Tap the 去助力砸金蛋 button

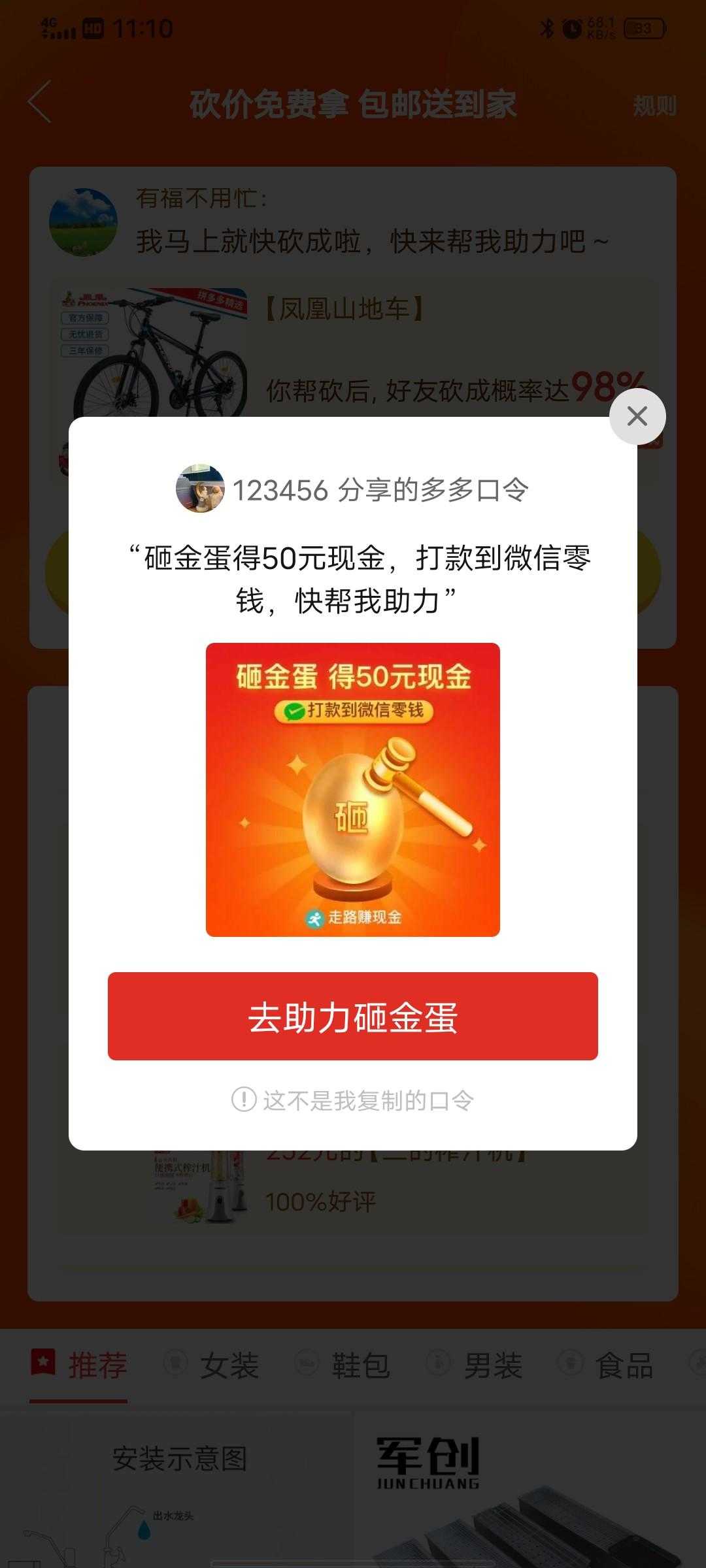pyautogui.click(x=353, y=1016)
